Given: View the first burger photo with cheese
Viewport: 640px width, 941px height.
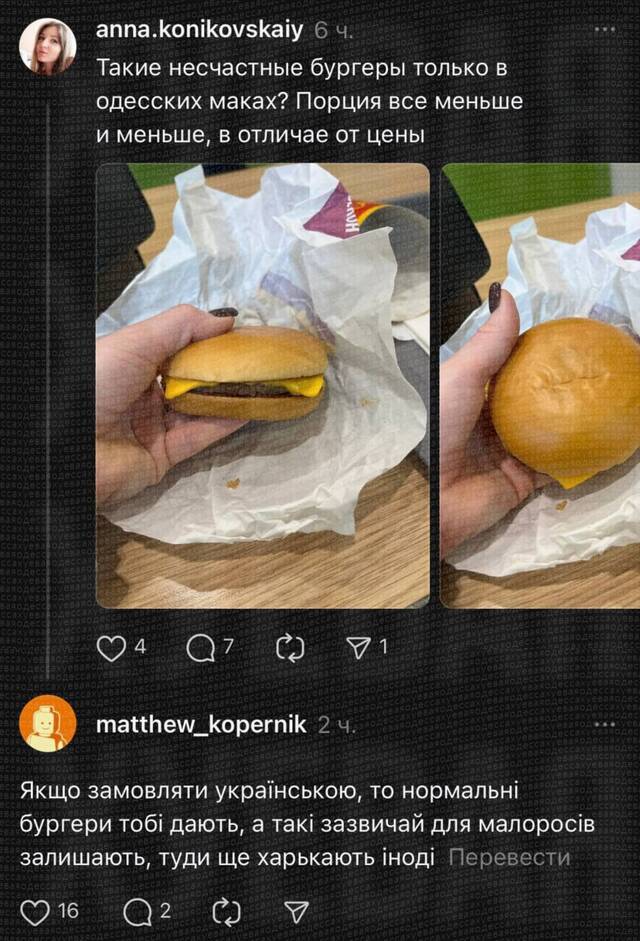Looking at the screenshot, I should 262,386.
